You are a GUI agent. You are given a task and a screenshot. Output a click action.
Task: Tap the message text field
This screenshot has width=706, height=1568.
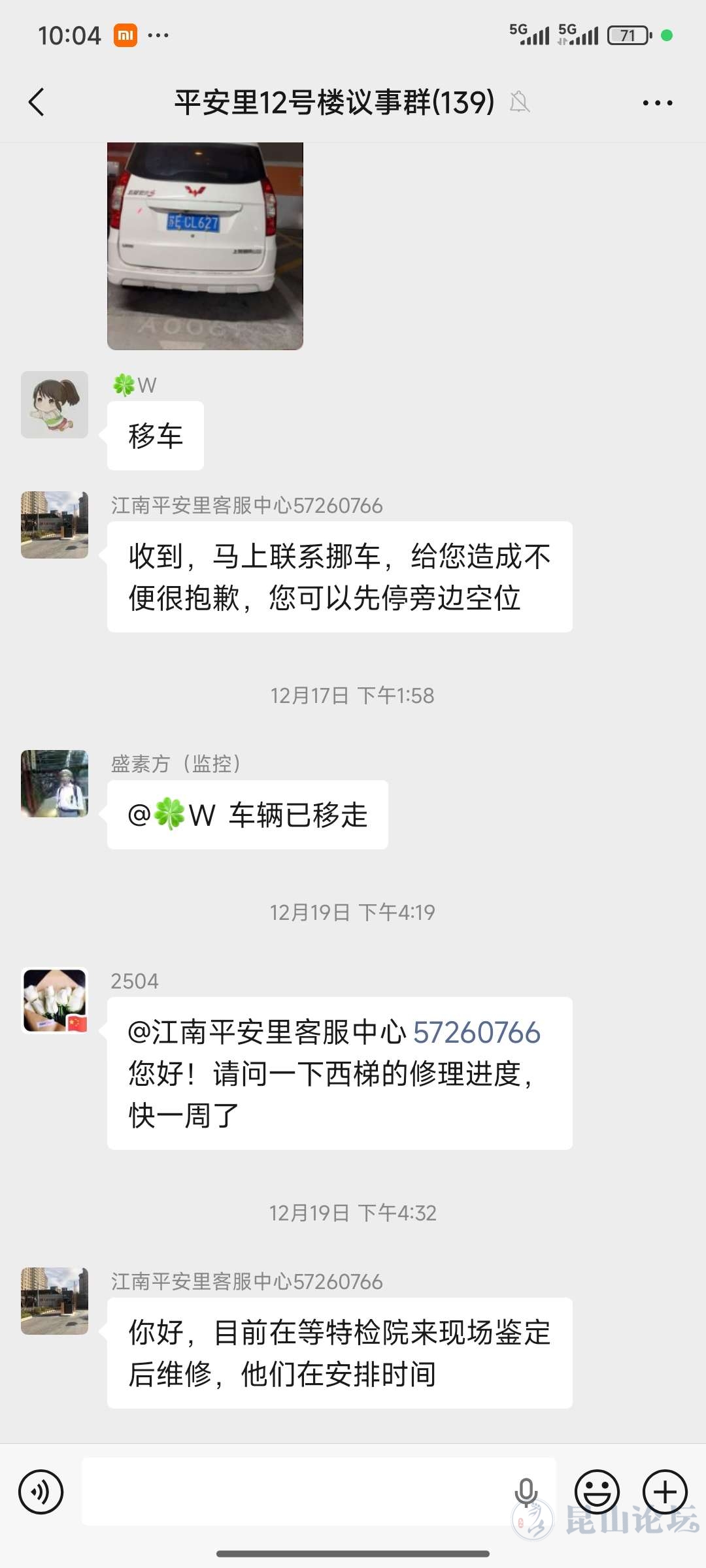point(294,1492)
